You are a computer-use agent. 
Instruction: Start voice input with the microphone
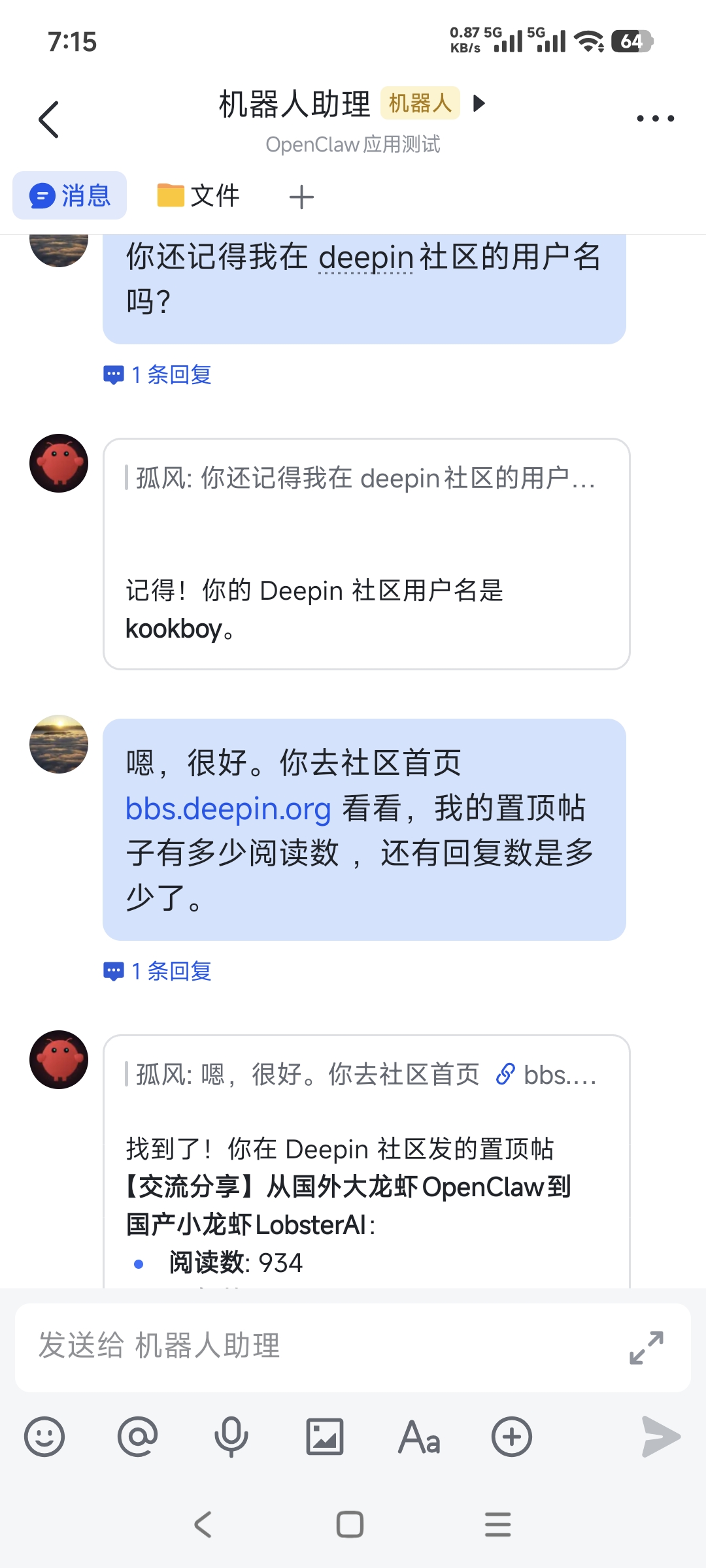pyautogui.click(x=231, y=1437)
